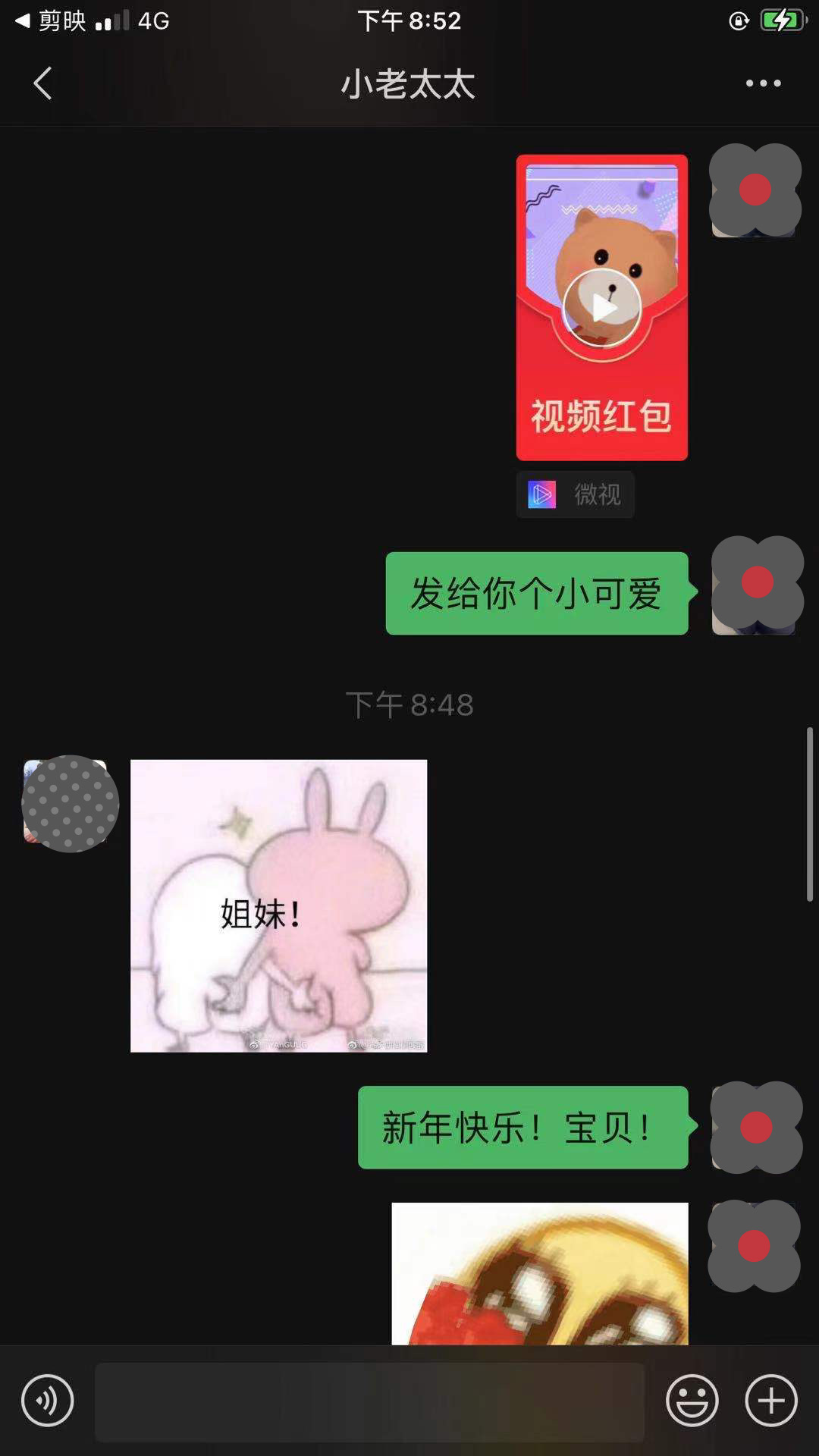The image size is (819, 1456).
Task: Switch to voice message input
Action: [47, 1401]
